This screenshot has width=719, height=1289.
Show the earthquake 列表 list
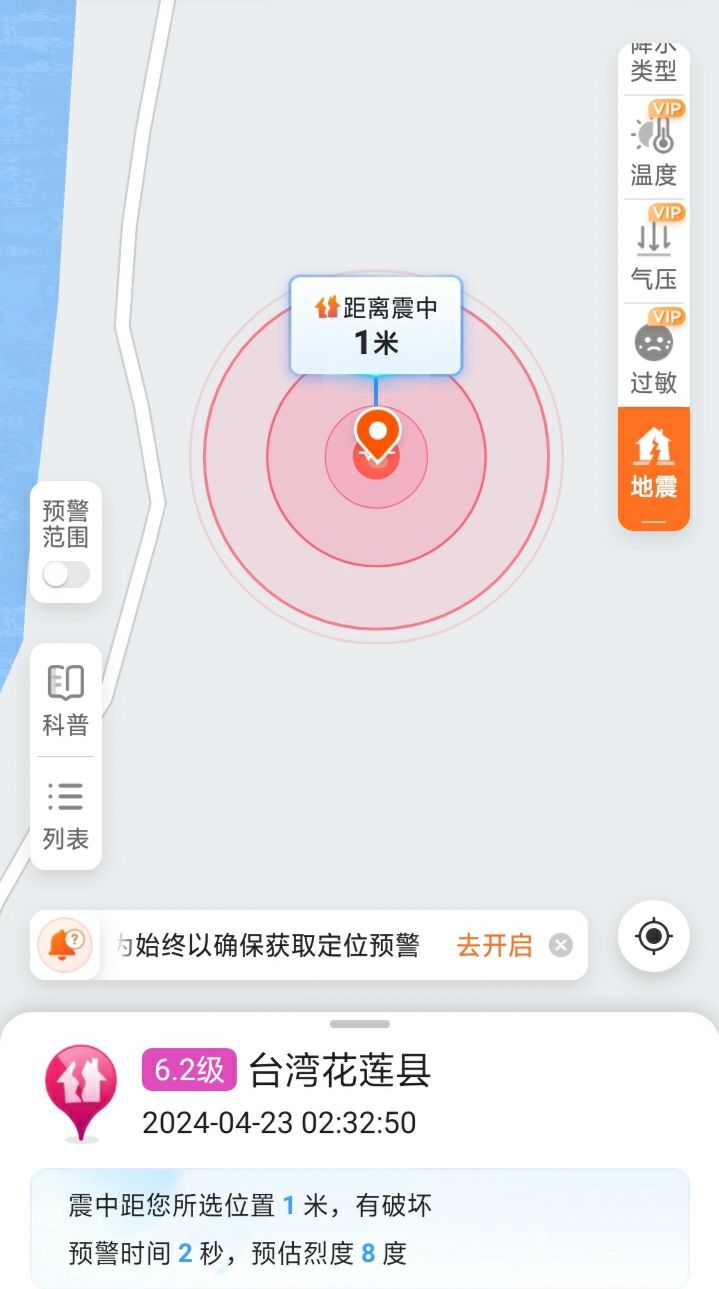[66, 814]
